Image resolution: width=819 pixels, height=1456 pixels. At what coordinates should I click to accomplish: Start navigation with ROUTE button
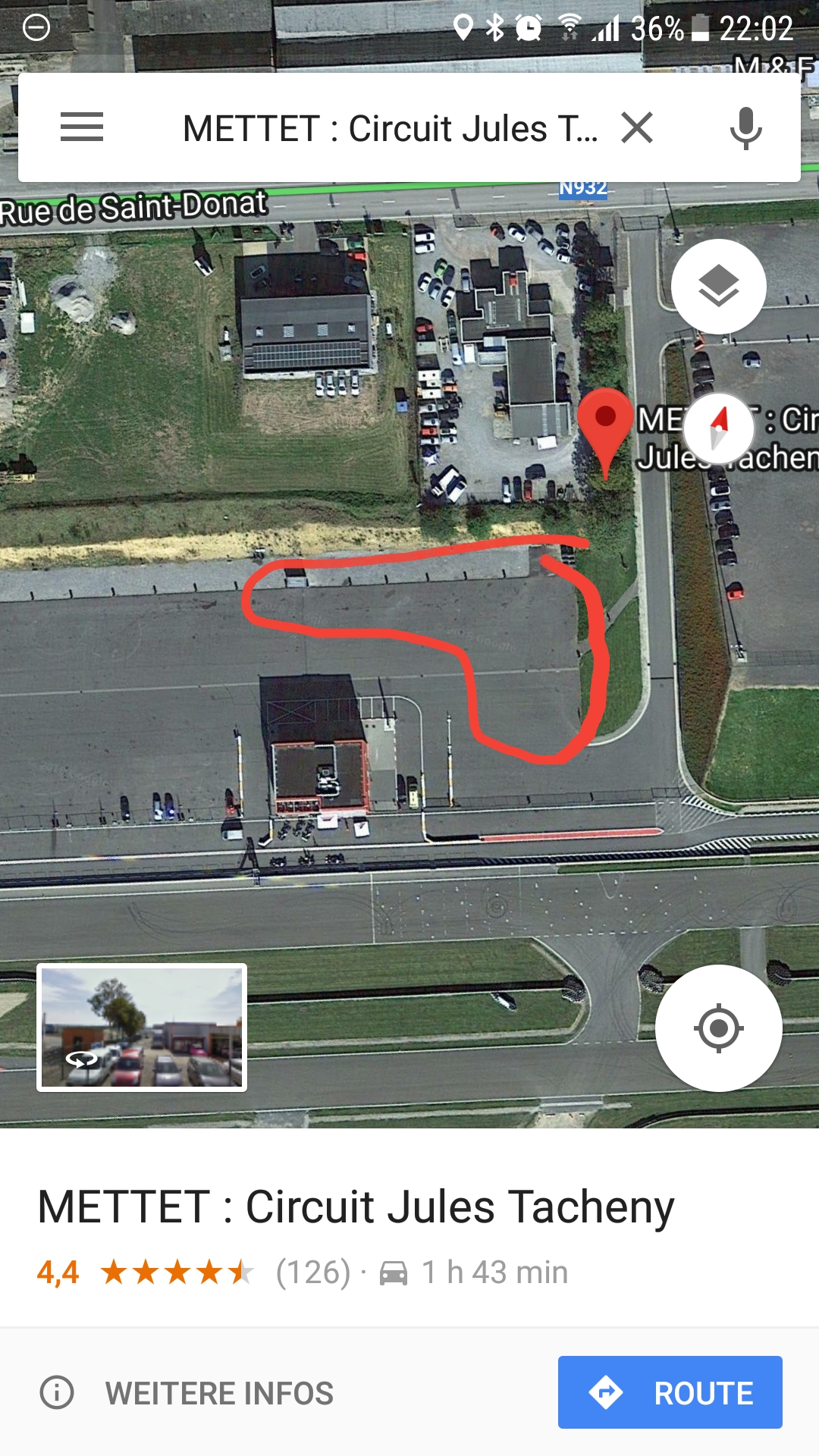[670, 1392]
